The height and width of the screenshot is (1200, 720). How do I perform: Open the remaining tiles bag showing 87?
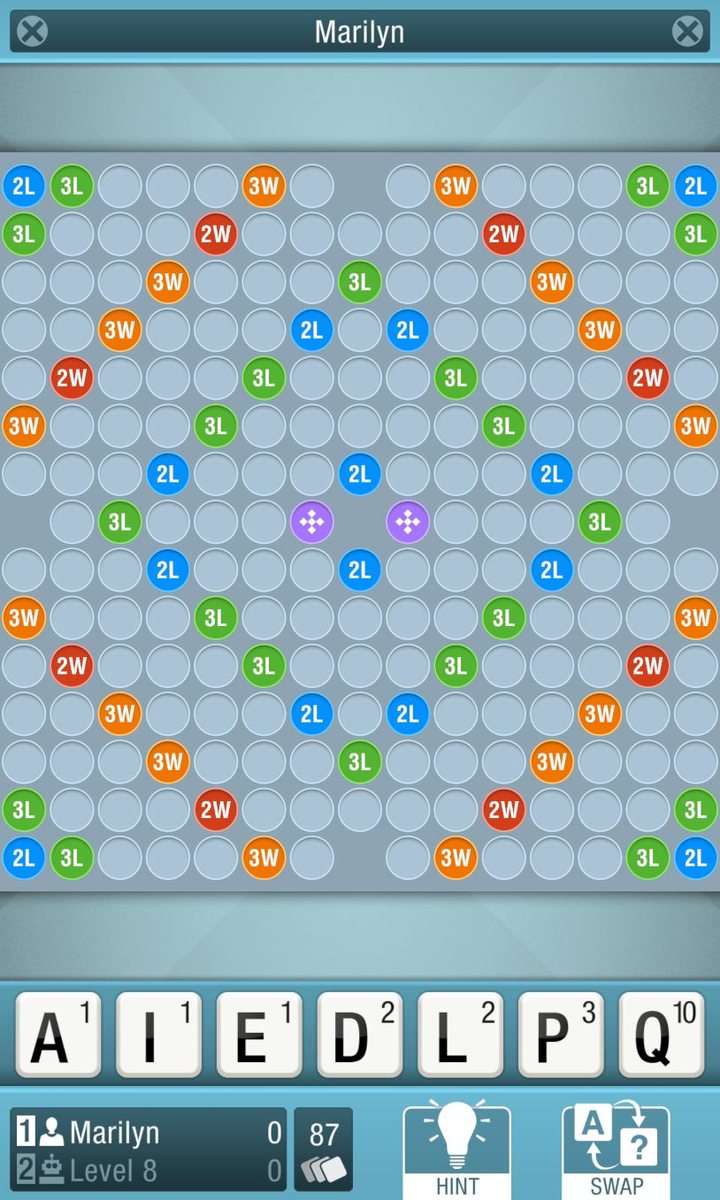[323, 1150]
